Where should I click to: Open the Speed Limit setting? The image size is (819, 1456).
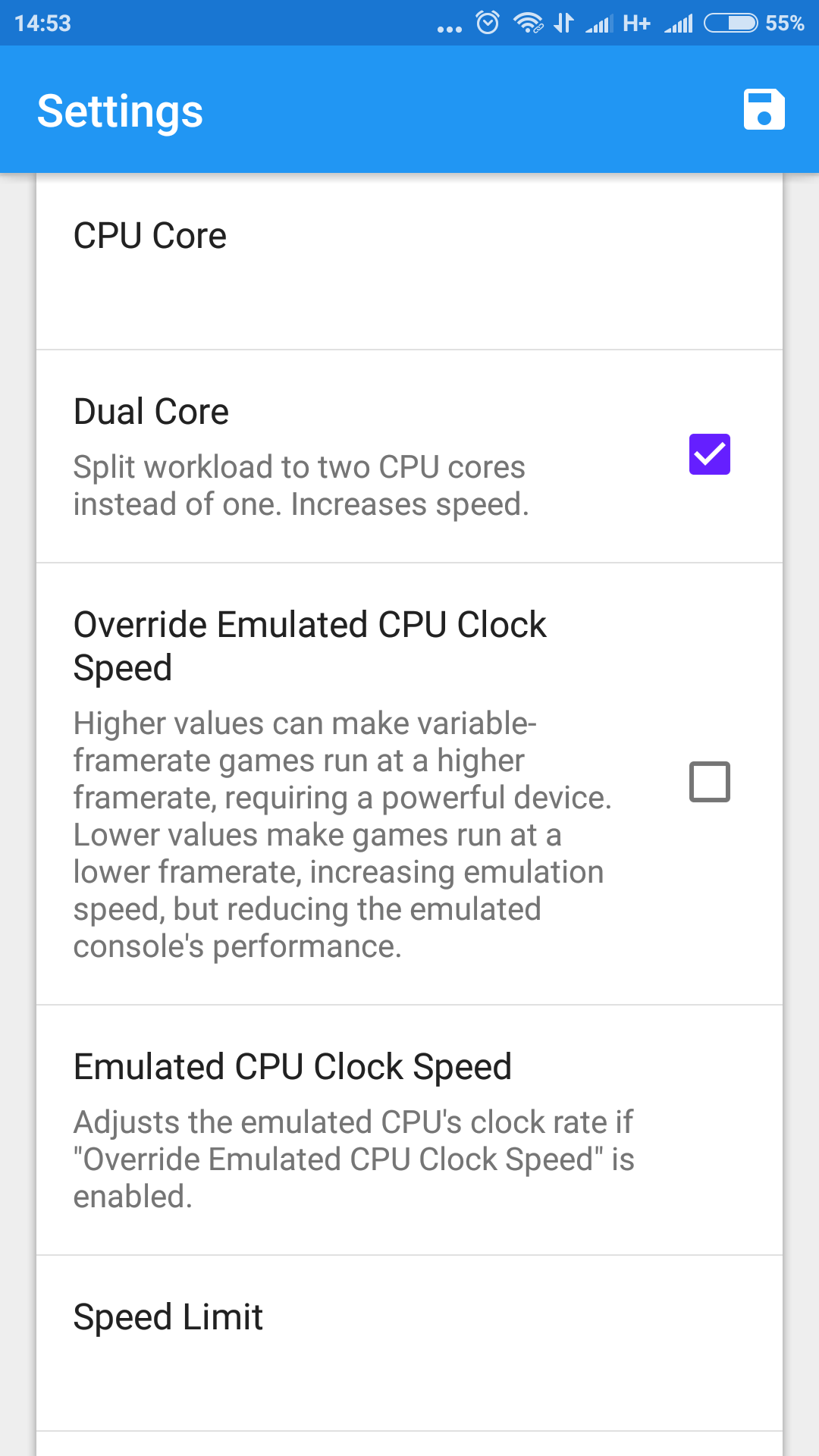(x=409, y=1343)
